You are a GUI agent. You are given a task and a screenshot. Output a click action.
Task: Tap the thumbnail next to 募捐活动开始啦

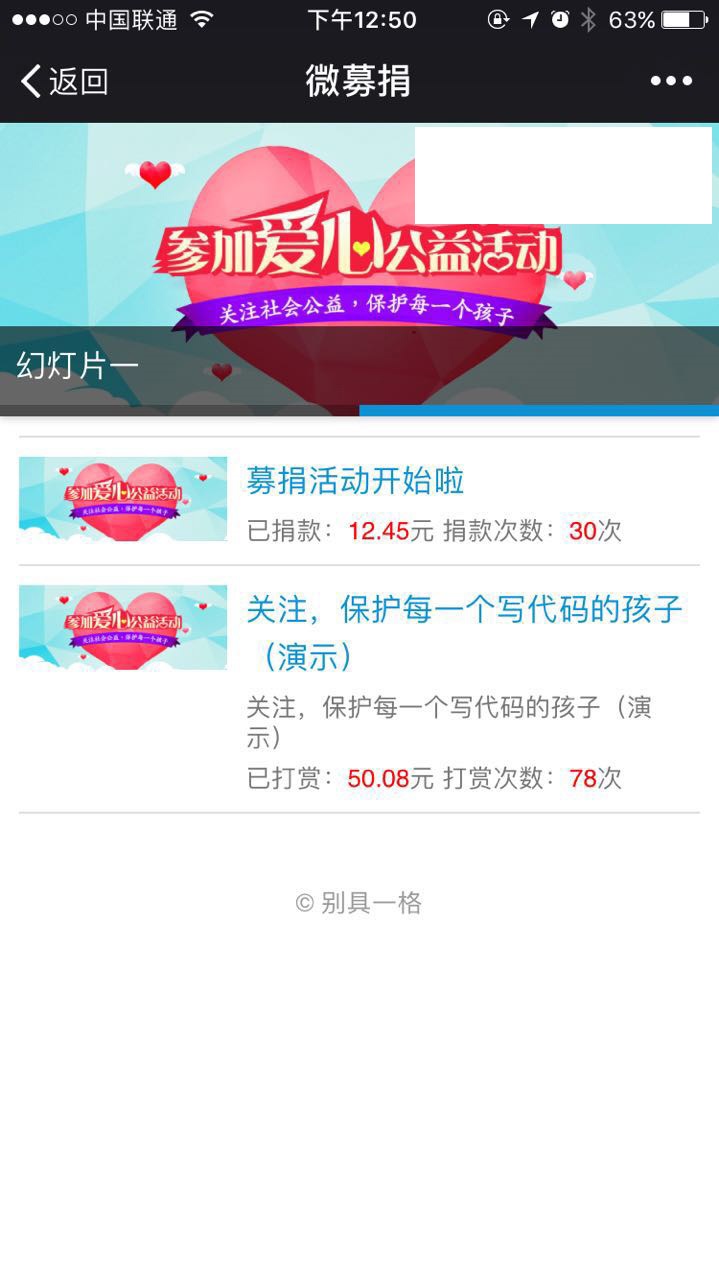[x=123, y=499]
